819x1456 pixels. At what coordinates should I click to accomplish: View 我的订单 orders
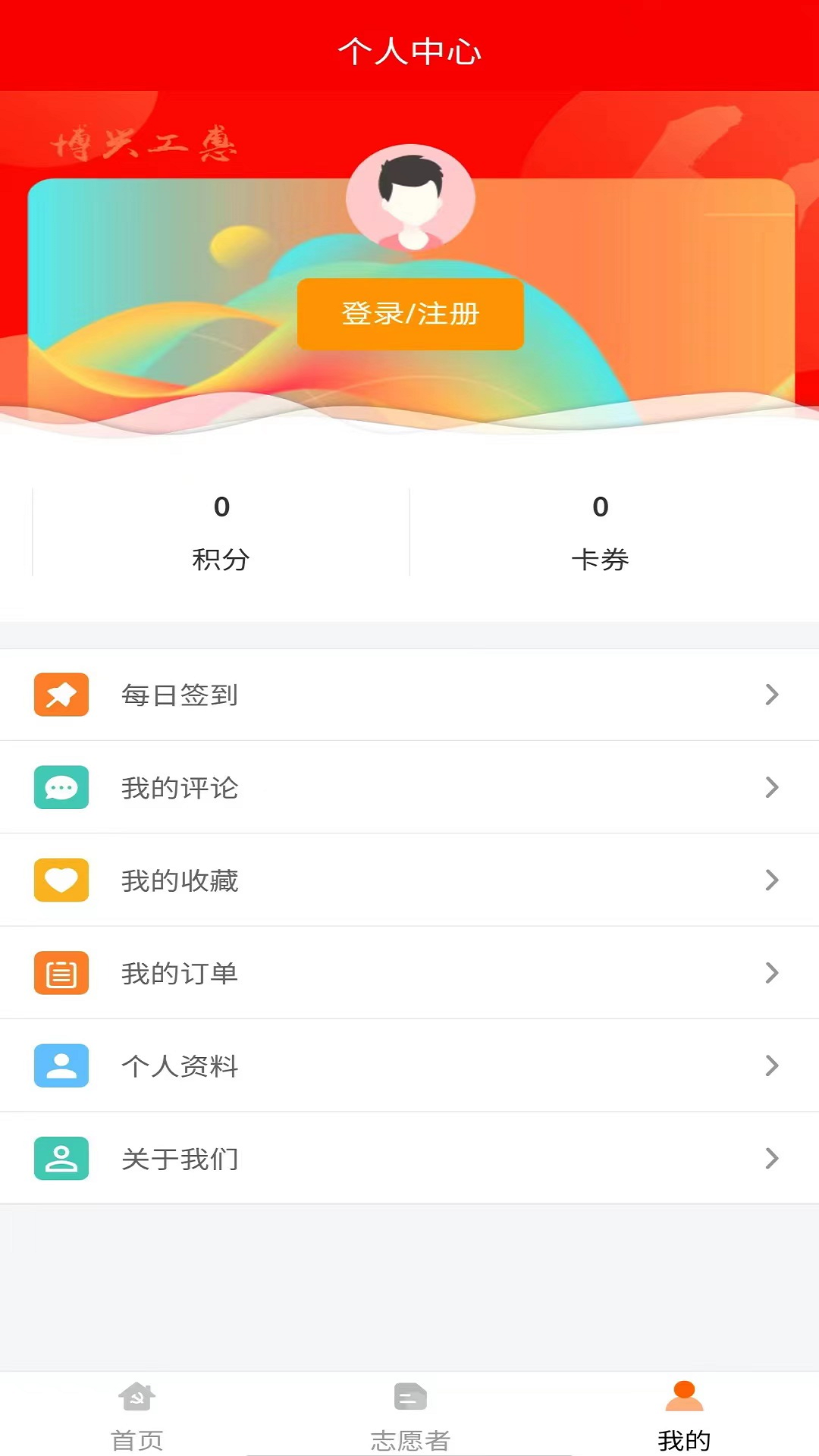click(x=409, y=973)
